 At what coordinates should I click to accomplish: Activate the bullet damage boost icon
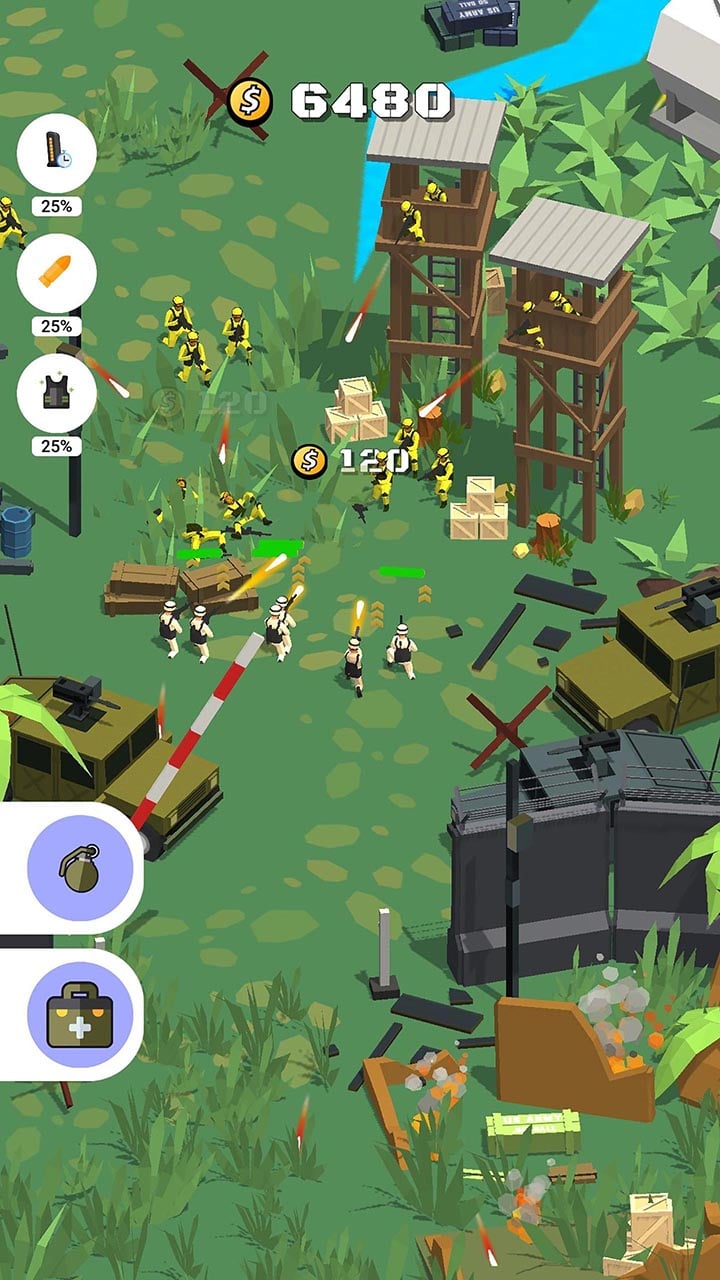57,273
